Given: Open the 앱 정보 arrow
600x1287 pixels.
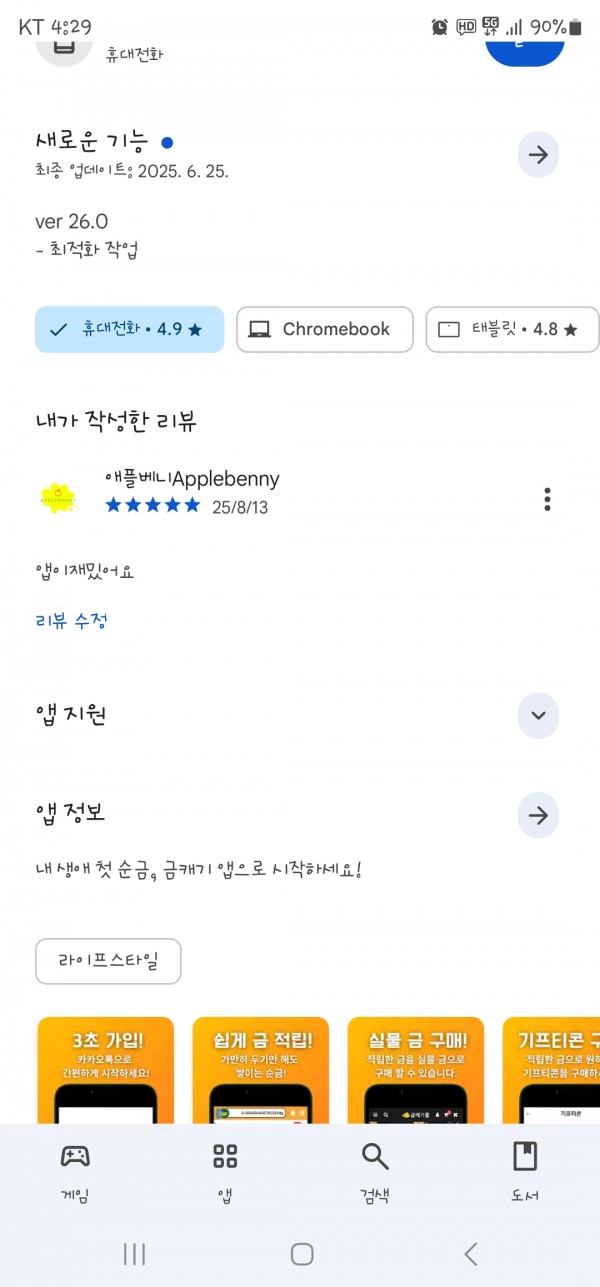Looking at the screenshot, I should [538, 816].
